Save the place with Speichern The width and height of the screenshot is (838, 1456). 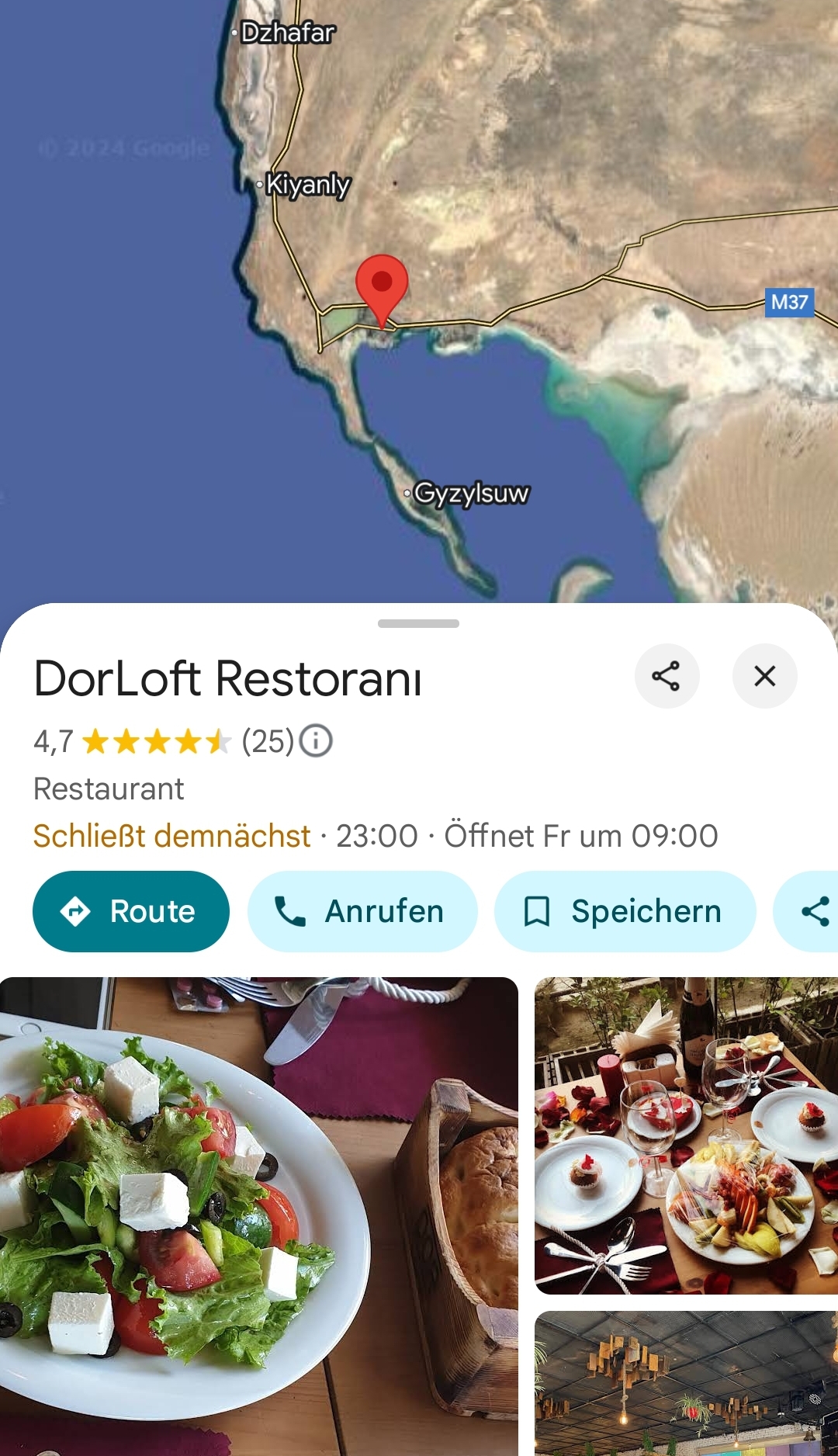click(x=625, y=911)
